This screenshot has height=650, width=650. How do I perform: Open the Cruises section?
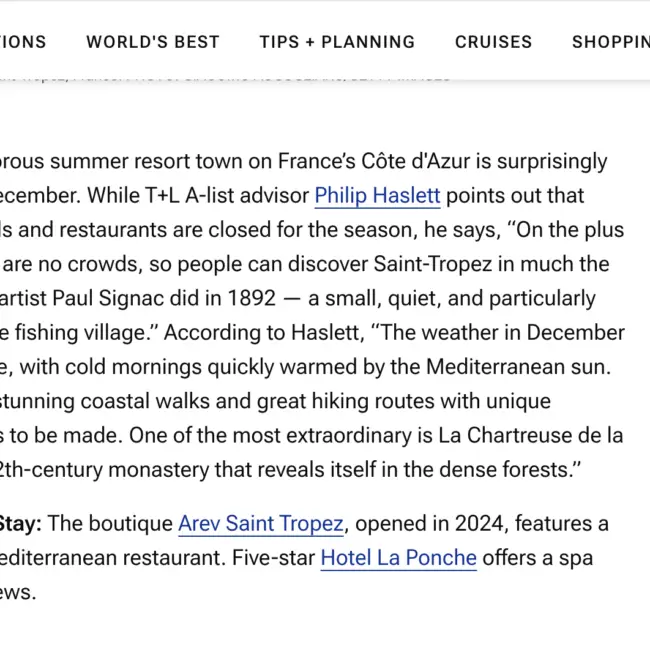coord(493,42)
